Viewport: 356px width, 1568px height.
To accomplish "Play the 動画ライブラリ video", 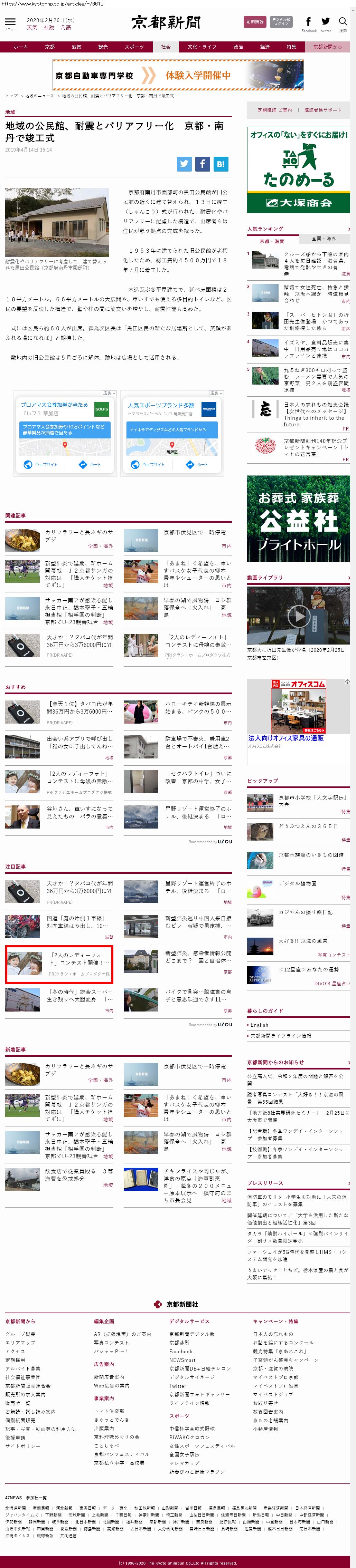I will (x=298, y=616).
